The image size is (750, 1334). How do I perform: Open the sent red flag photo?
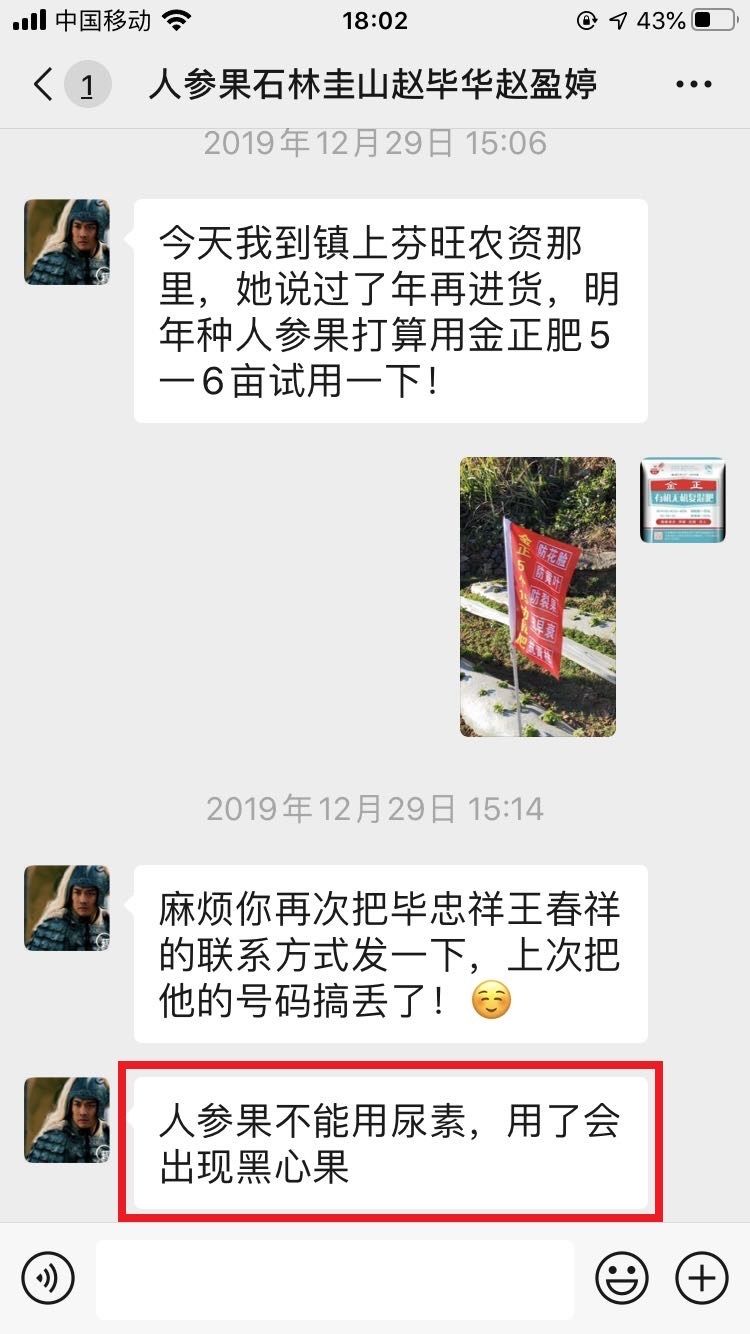point(537,596)
